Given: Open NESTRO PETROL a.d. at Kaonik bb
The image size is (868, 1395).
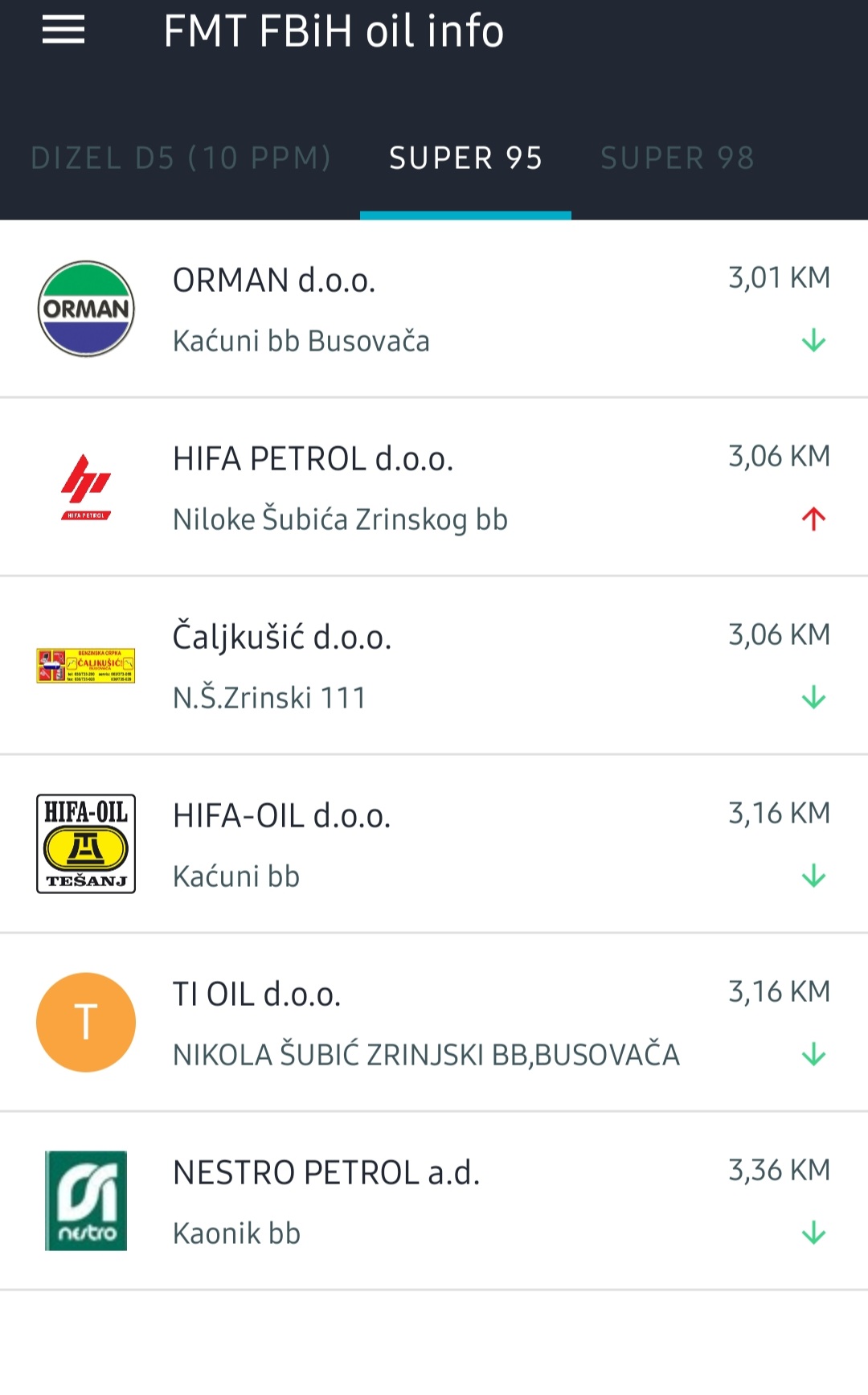Looking at the screenshot, I should tap(434, 1201).
